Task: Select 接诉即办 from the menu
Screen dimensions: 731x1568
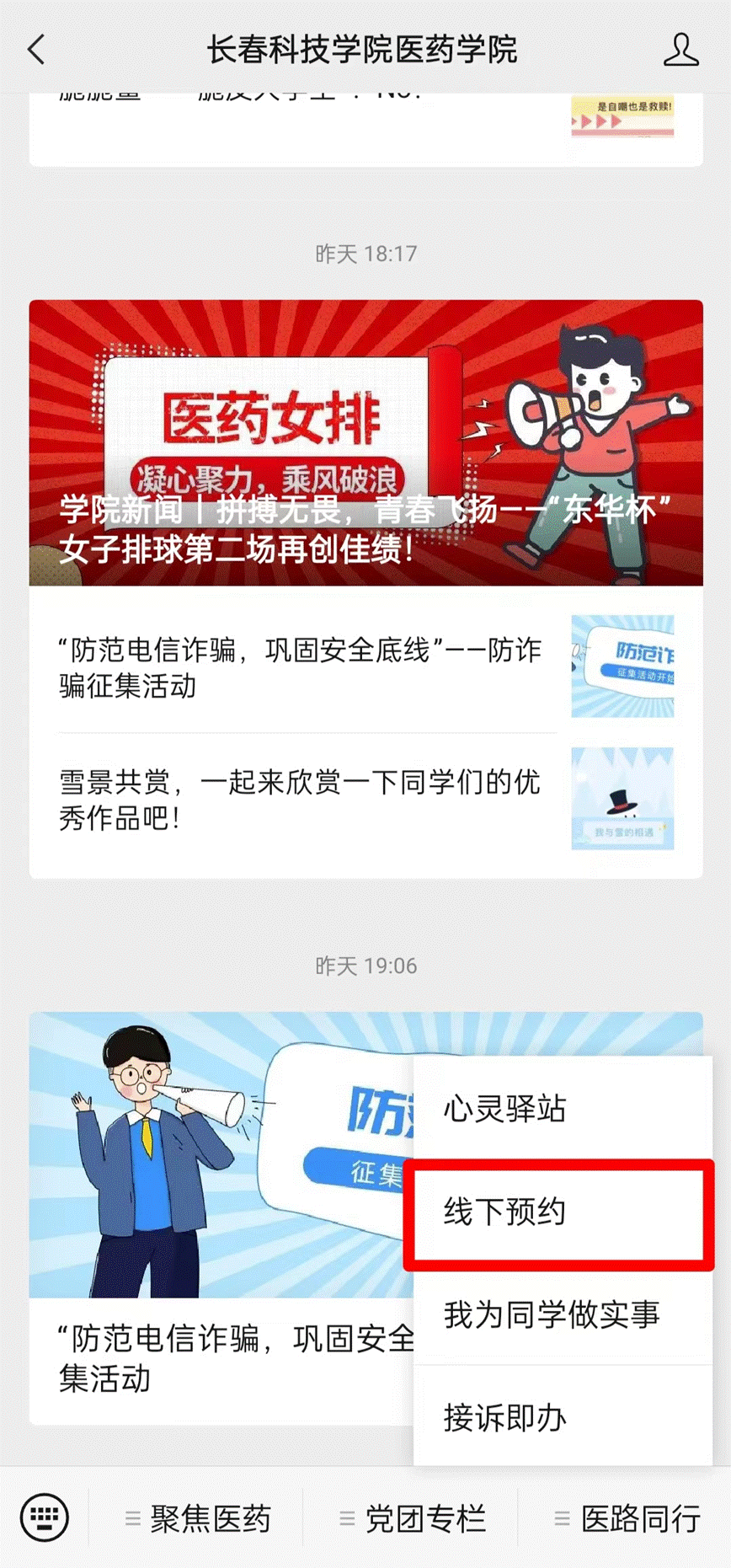Action: pyautogui.click(x=562, y=1417)
